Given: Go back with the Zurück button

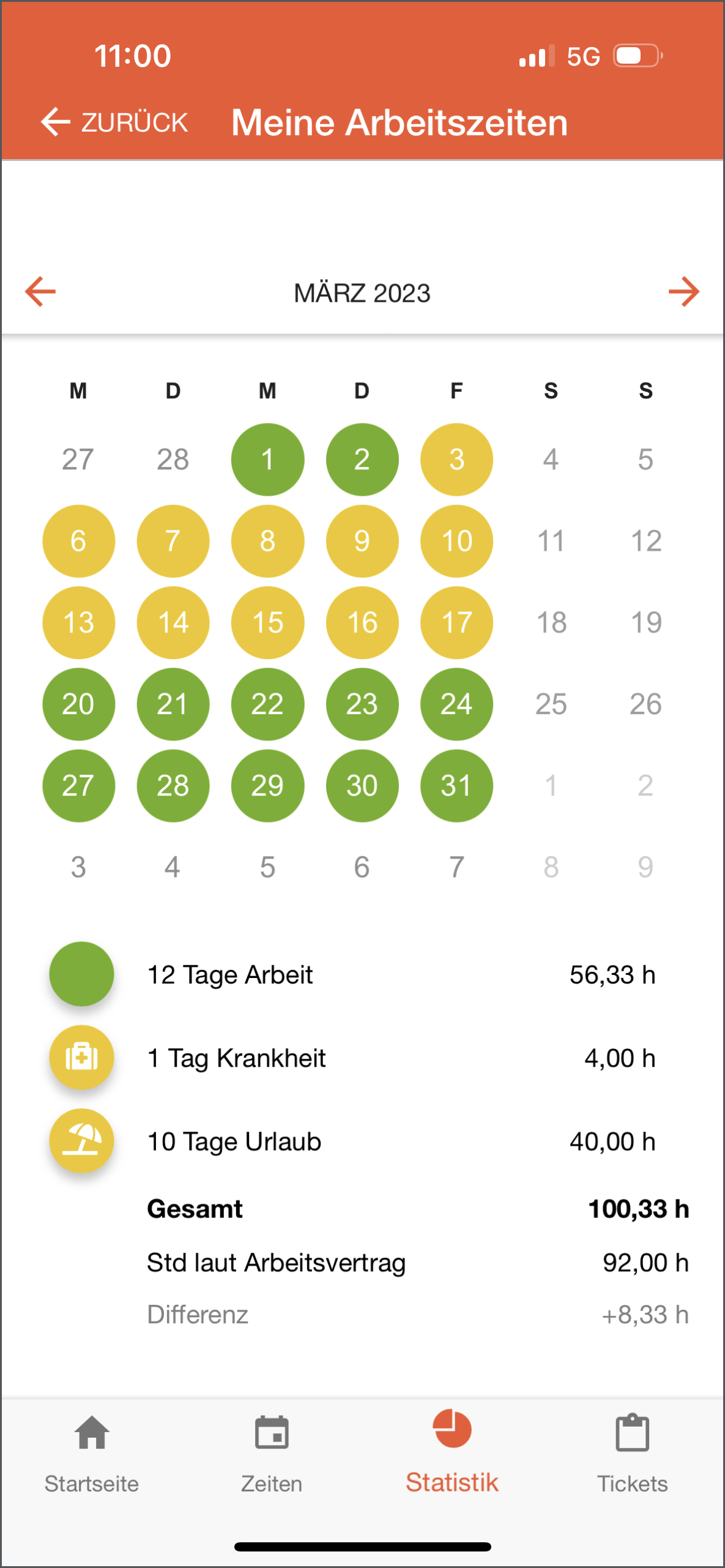Looking at the screenshot, I should click(x=114, y=122).
